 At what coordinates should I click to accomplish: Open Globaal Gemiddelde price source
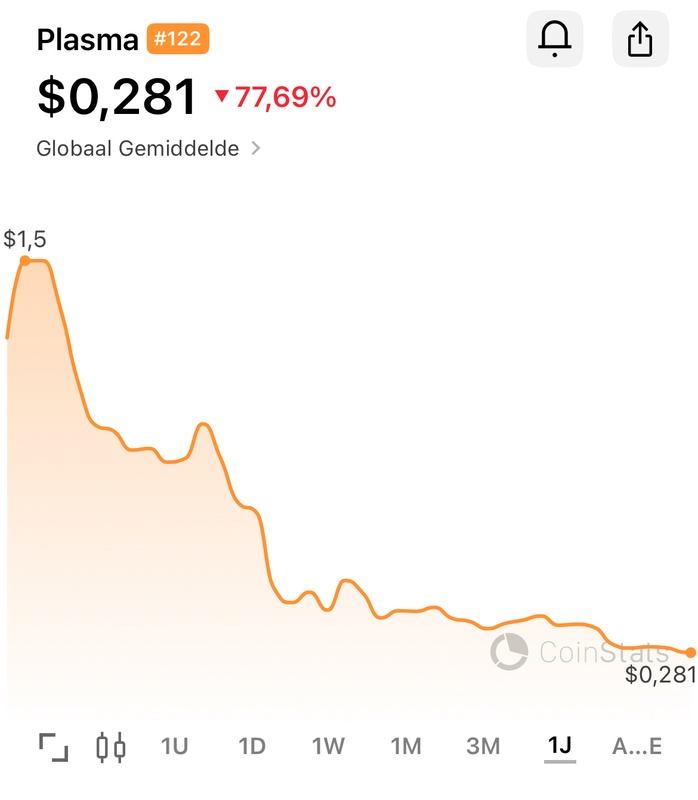click(x=148, y=149)
